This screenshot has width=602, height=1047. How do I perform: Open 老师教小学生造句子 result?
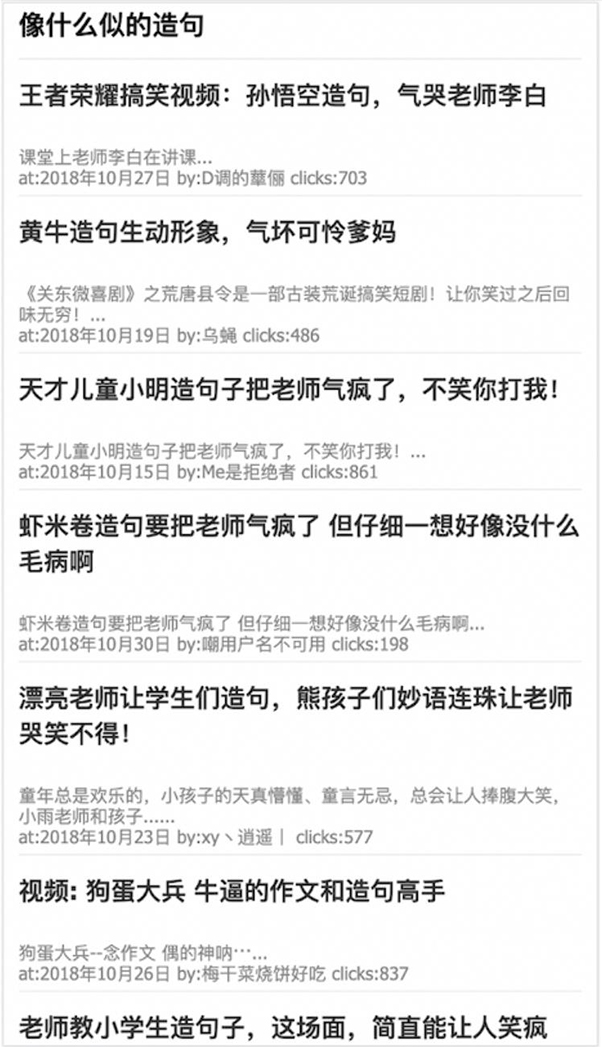(283, 1026)
